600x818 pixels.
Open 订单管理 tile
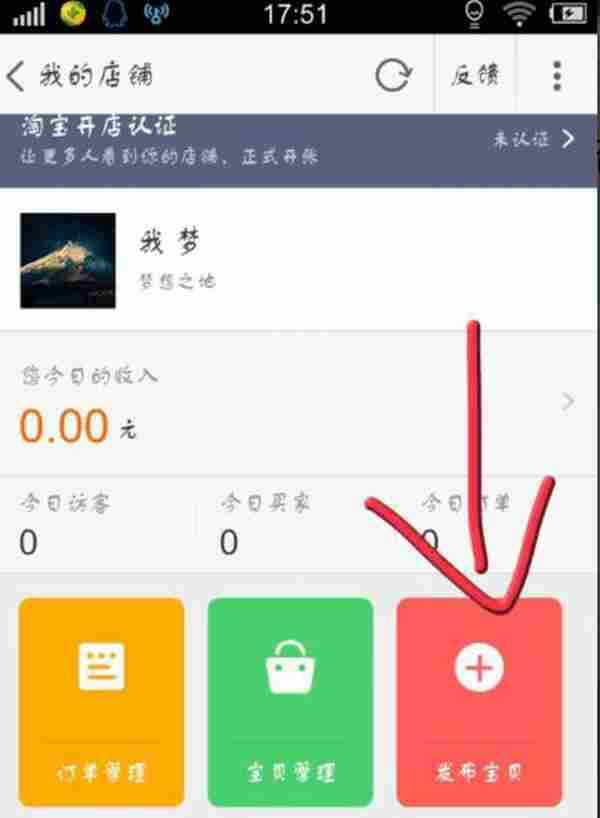click(x=101, y=700)
